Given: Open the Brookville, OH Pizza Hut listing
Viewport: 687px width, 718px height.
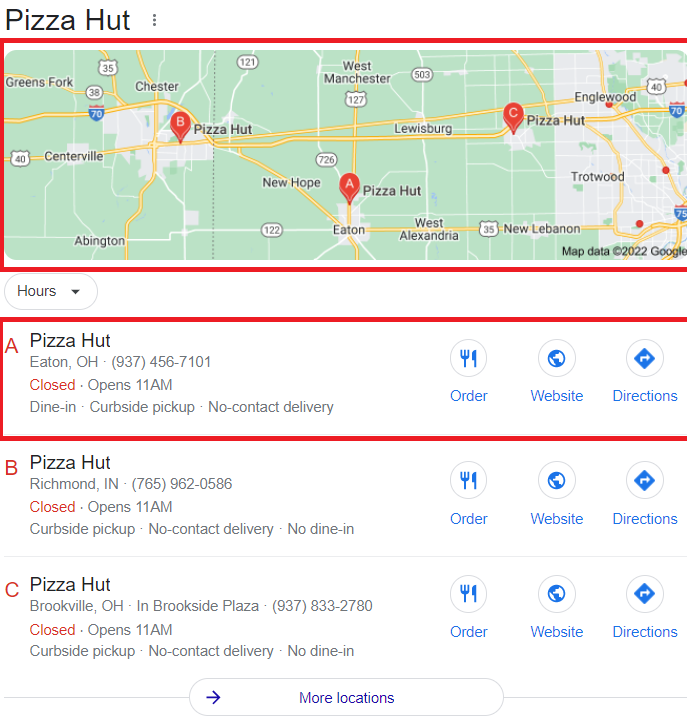Looking at the screenshot, I should point(70,585).
